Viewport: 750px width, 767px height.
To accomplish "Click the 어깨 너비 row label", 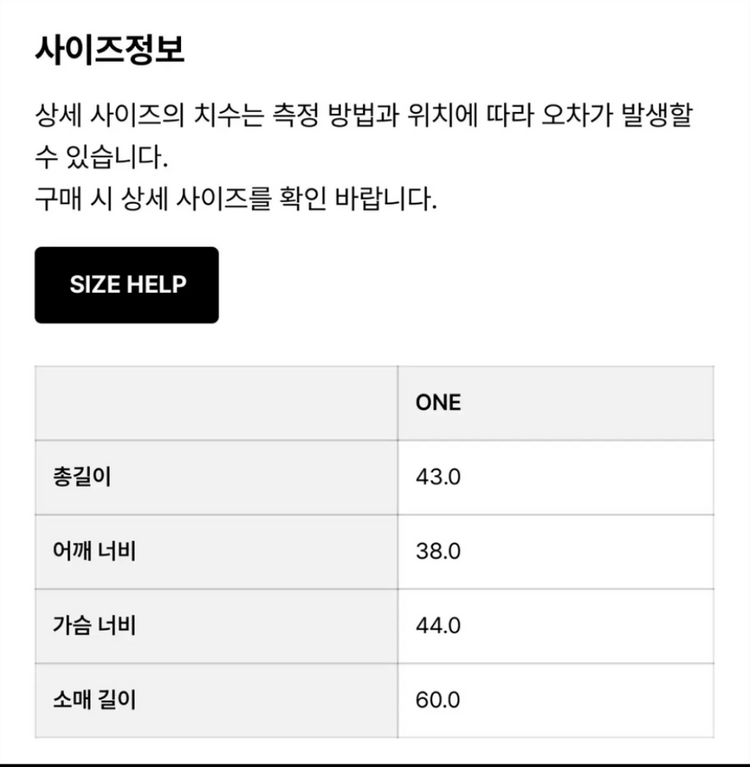I will click(x=88, y=551).
